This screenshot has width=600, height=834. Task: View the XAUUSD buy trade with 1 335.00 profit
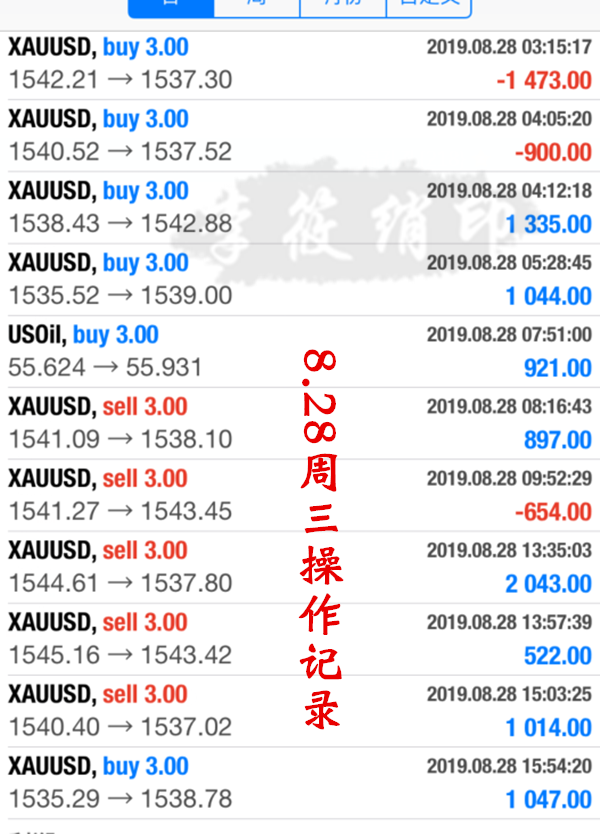click(x=300, y=208)
